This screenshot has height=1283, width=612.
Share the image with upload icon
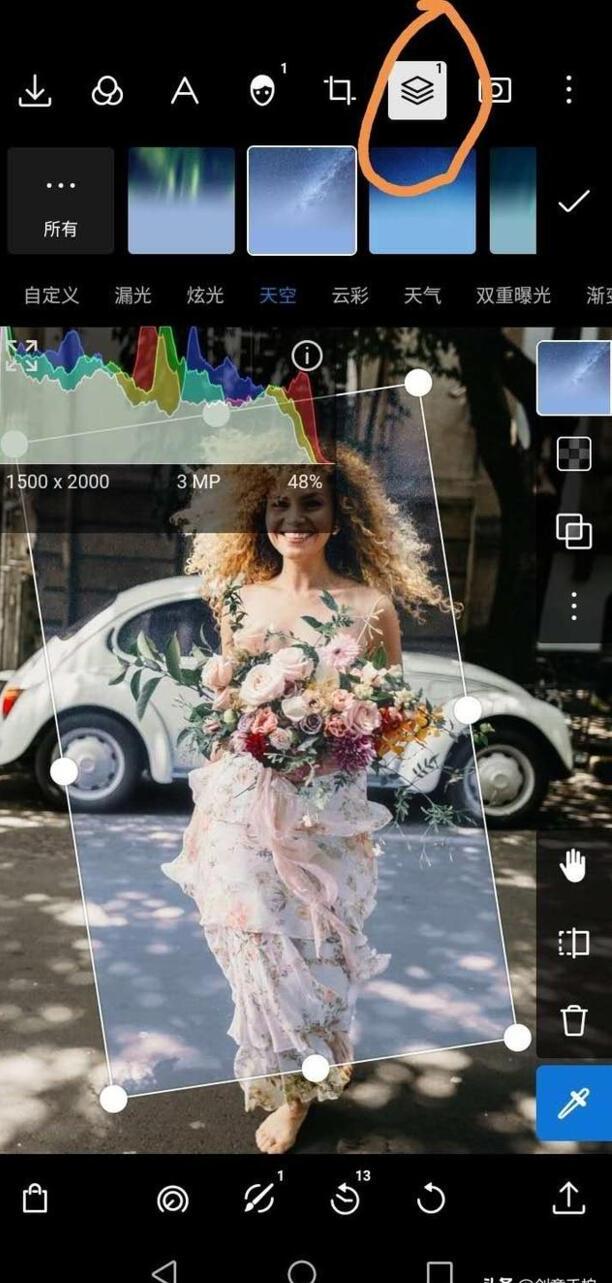pyautogui.click(x=568, y=1197)
